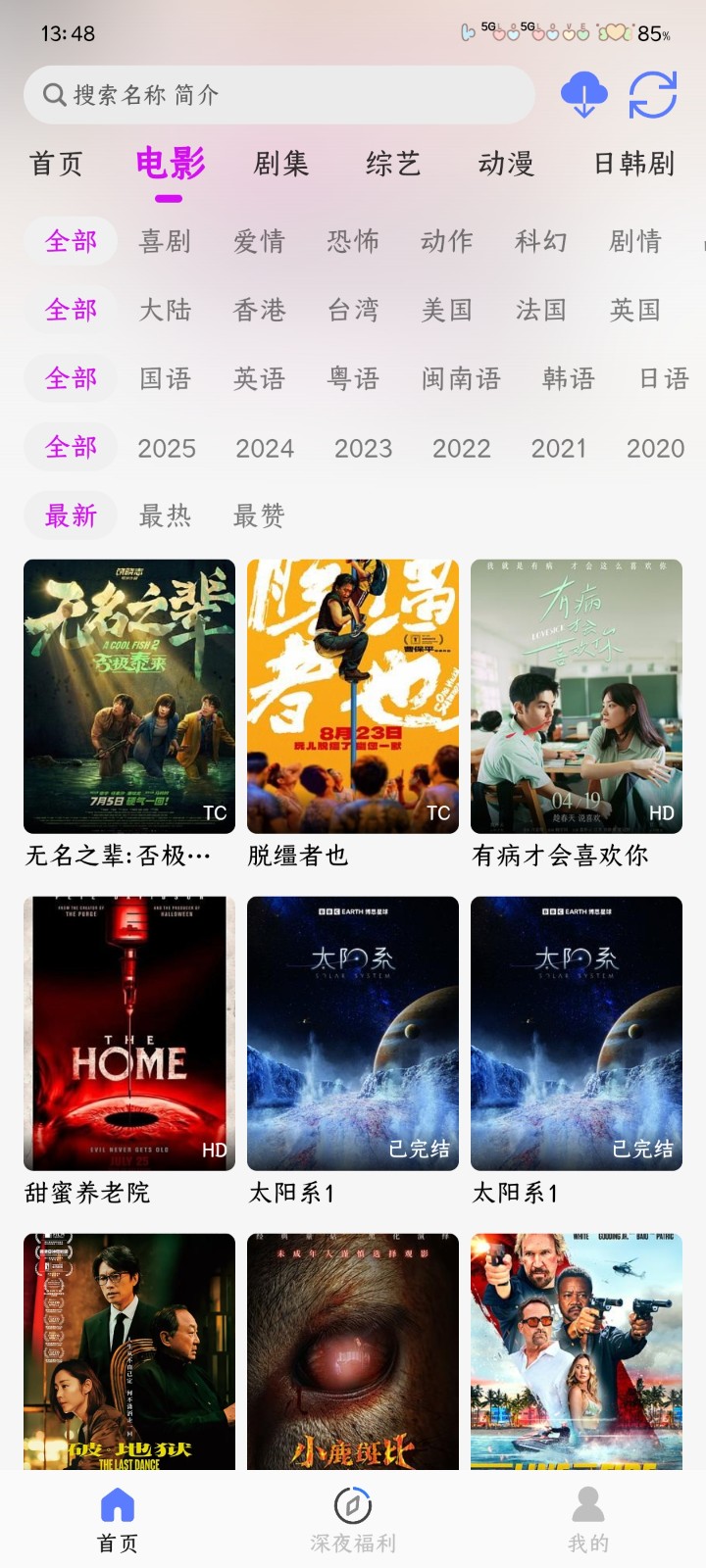The image size is (706, 1568).
Task: Switch to the 剧集 top tab
Action: point(281,164)
